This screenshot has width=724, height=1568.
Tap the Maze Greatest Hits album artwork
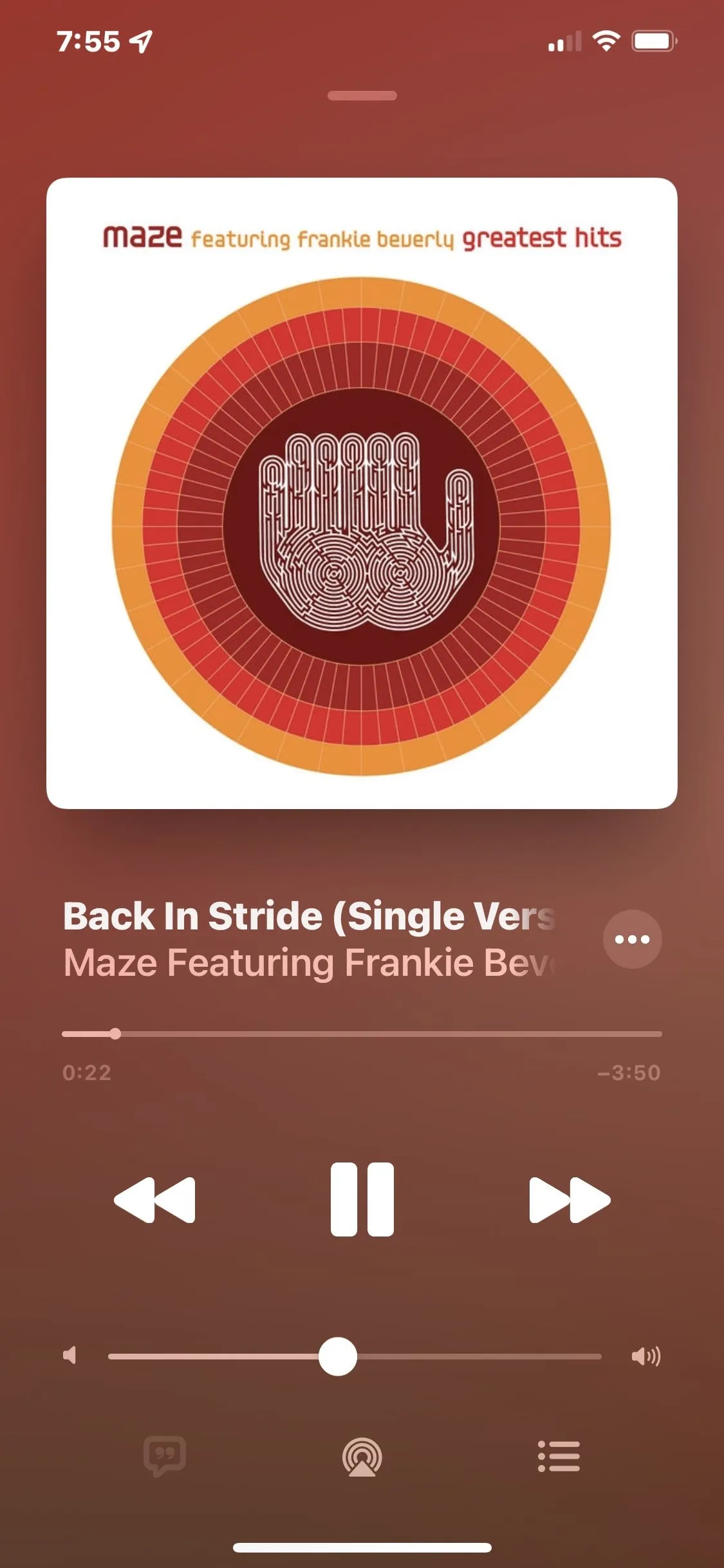[362, 493]
